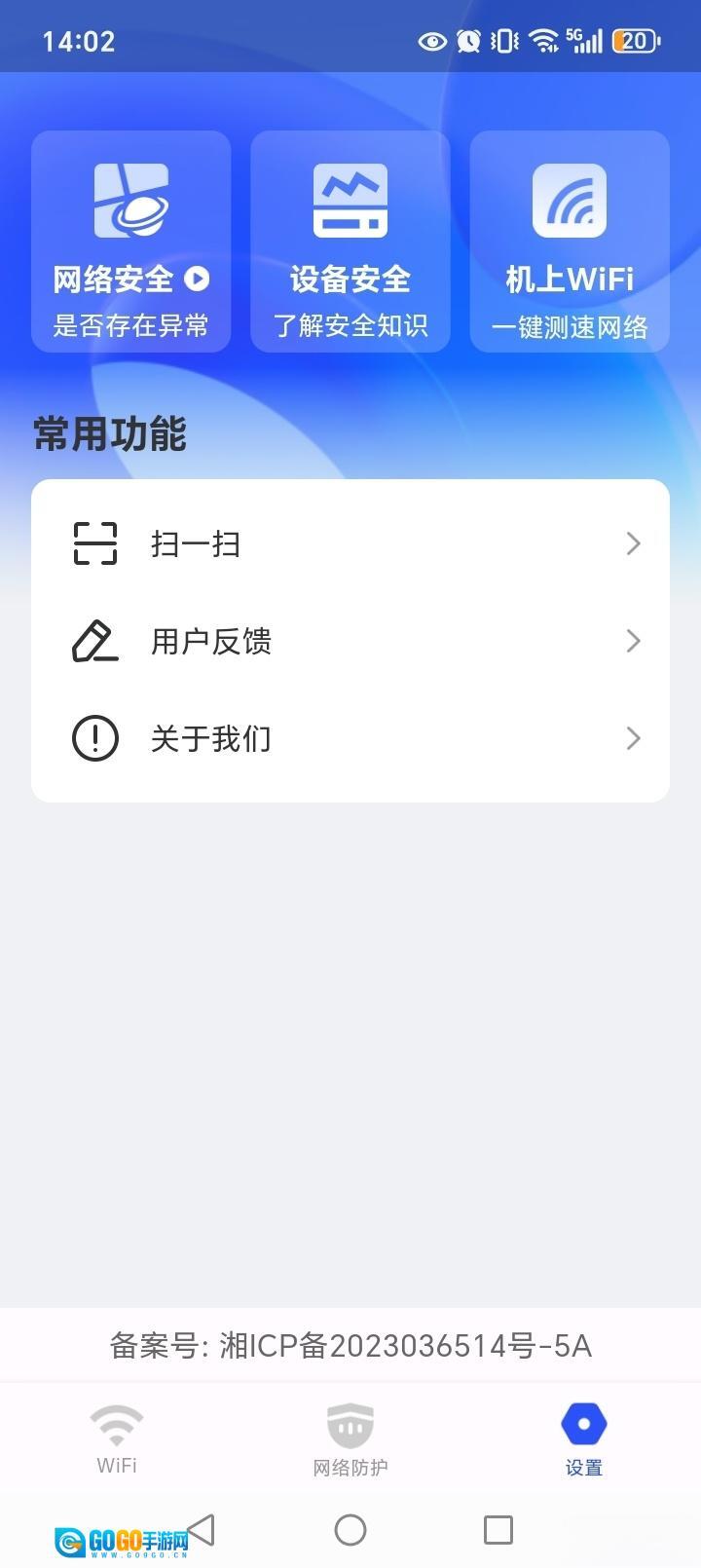Screen dimensions: 701x1568
Task: Open 扫一扫 scanner
Action: point(350,543)
